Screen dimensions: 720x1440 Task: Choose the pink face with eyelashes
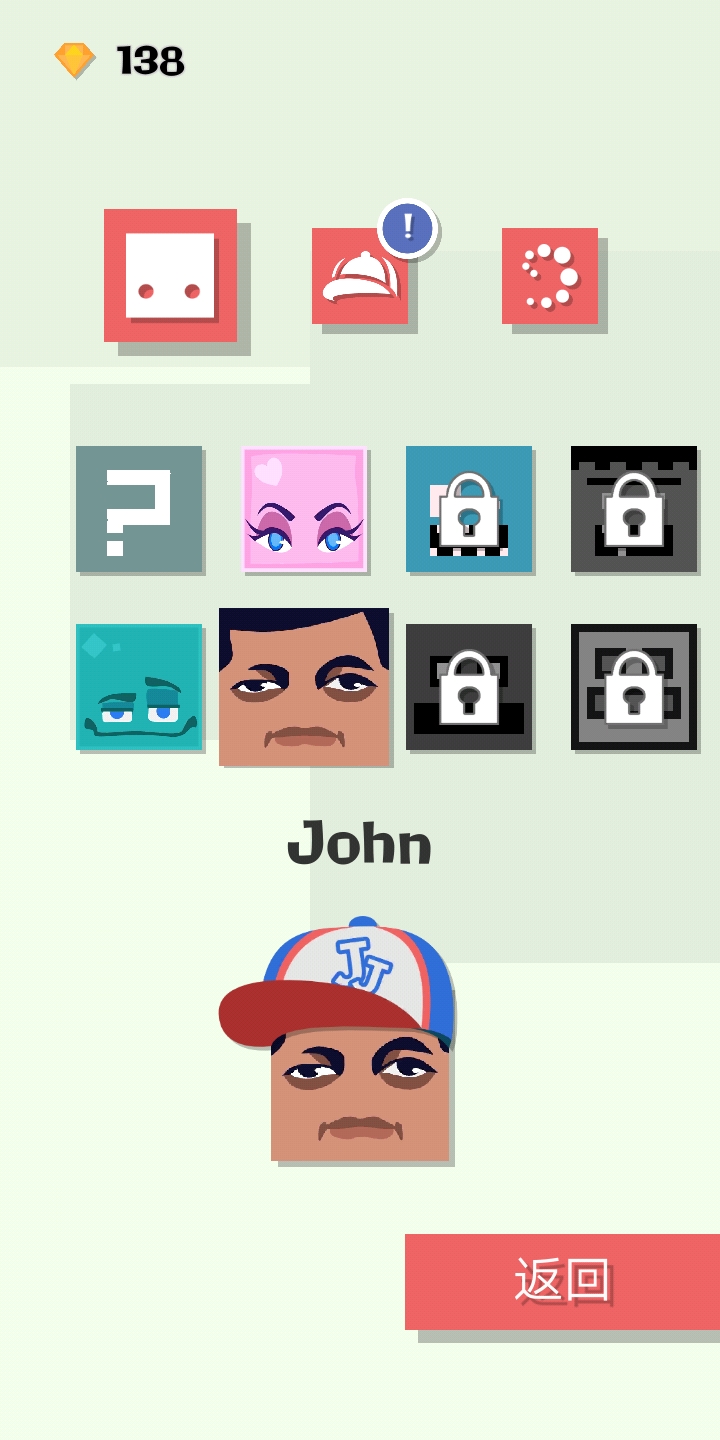[304, 509]
